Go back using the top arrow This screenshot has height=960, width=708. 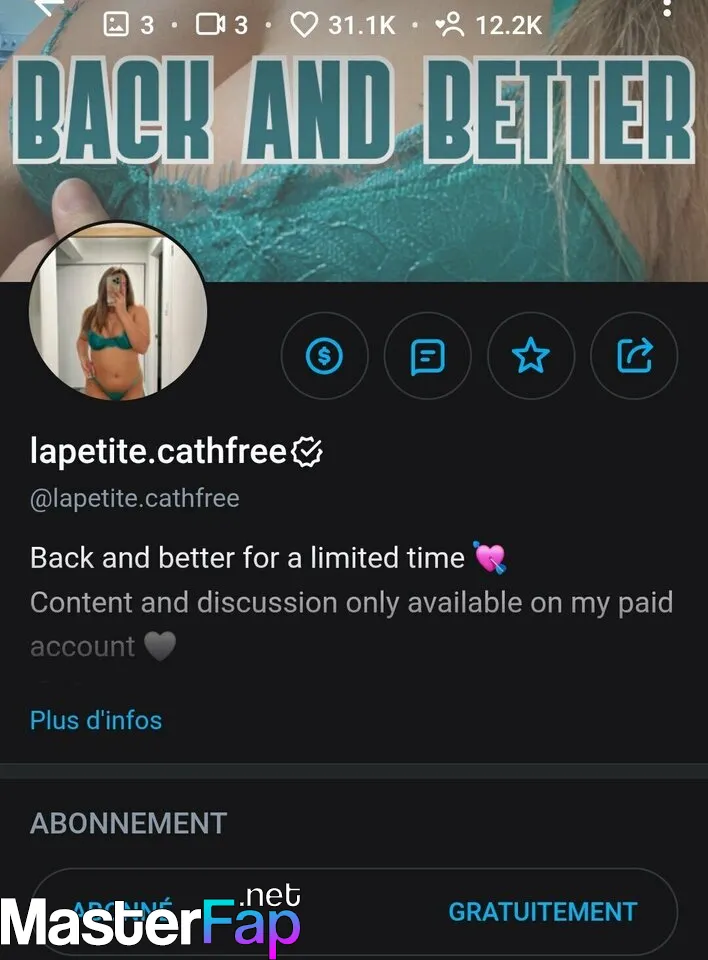click(x=47, y=6)
